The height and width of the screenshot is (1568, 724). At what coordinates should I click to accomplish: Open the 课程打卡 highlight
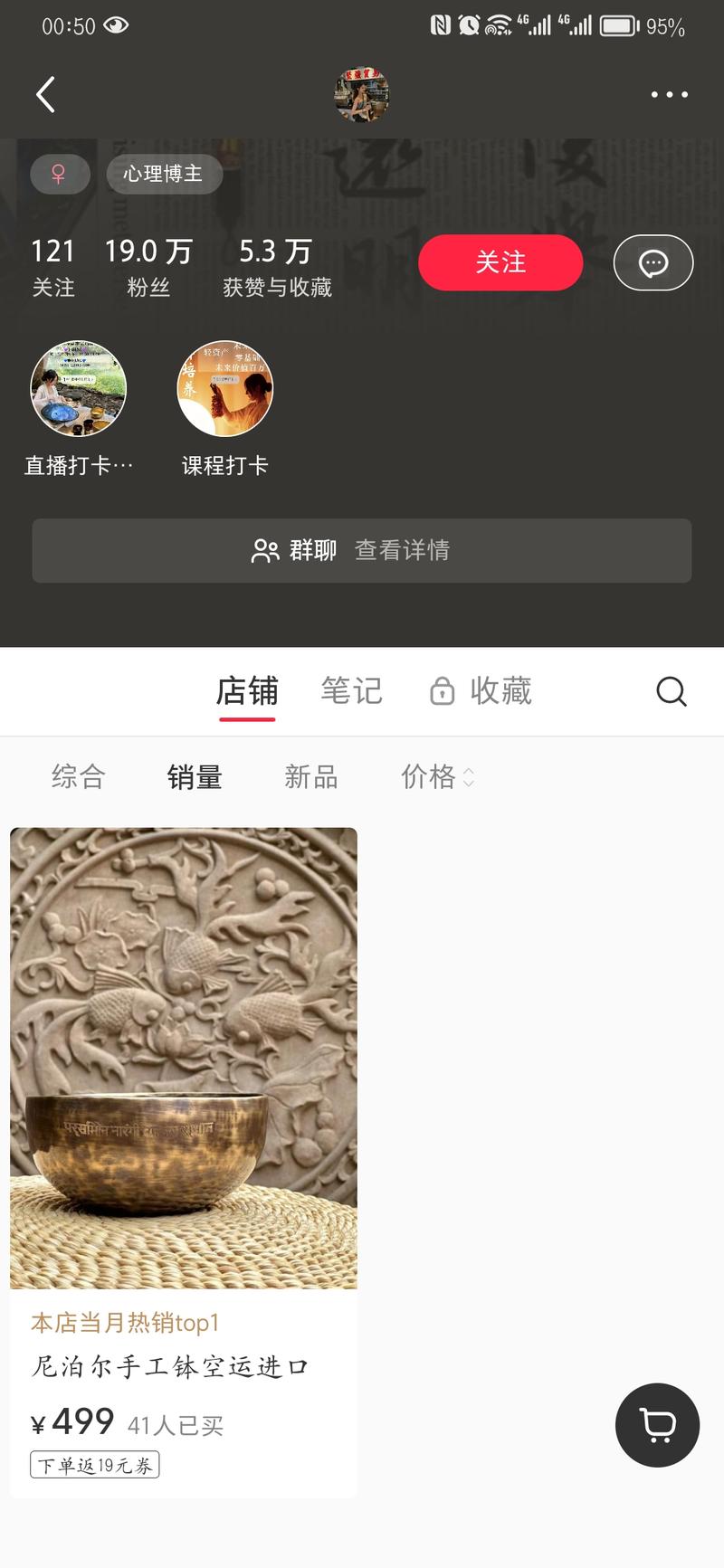coord(224,389)
